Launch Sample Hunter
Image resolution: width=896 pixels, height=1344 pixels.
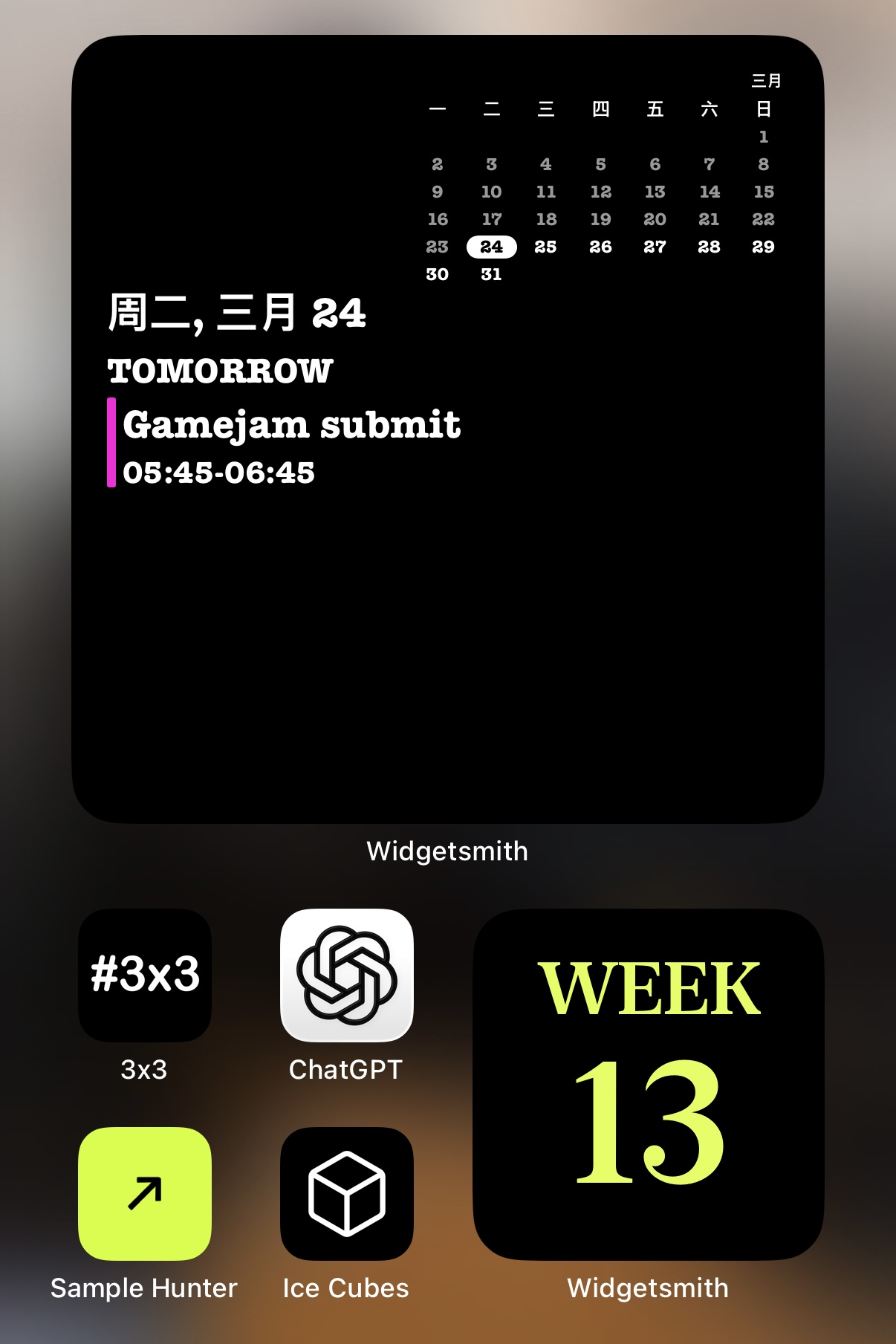pos(145,1193)
